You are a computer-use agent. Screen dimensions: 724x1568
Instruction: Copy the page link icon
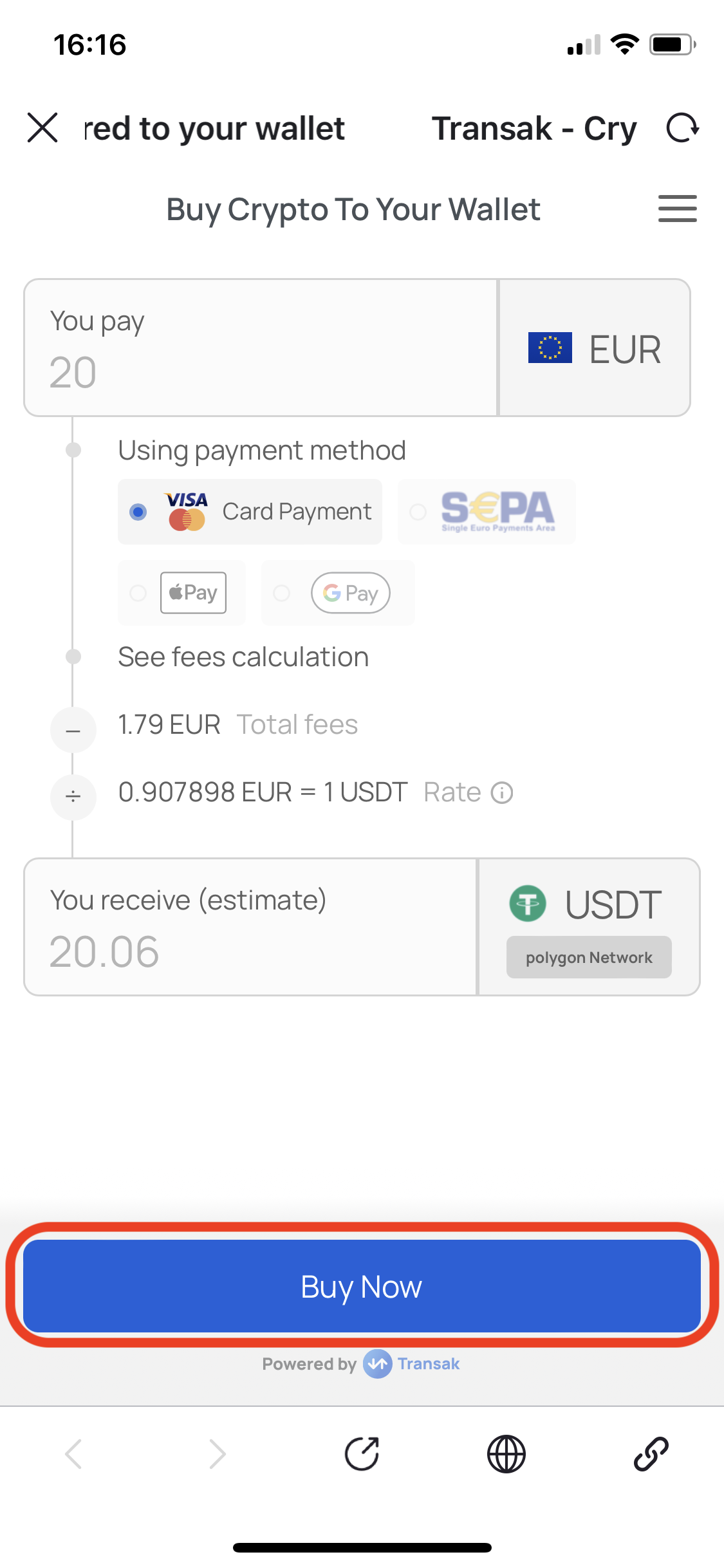tap(651, 1454)
